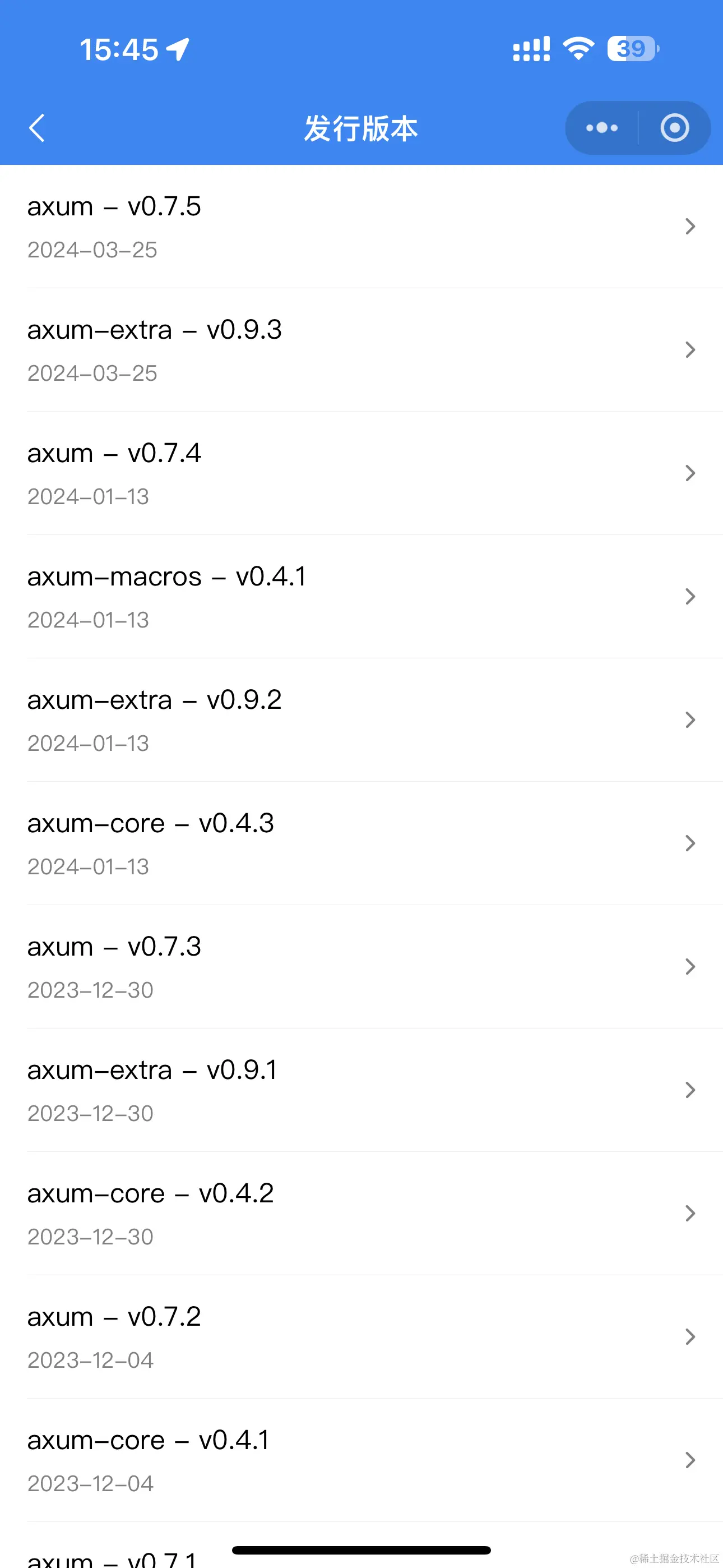View the axum v0.7.3 release
This screenshot has height=1568, width=723.
point(361,967)
